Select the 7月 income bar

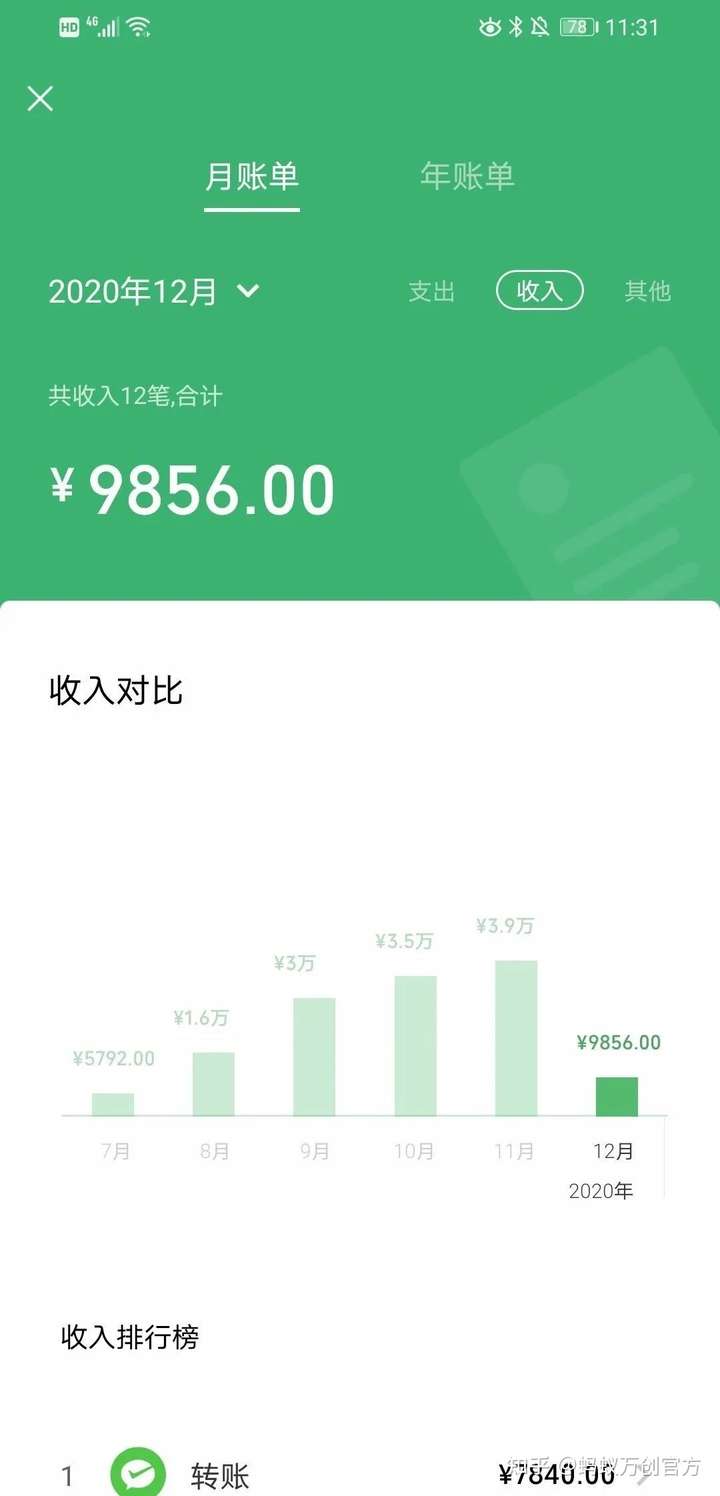click(113, 1104)
